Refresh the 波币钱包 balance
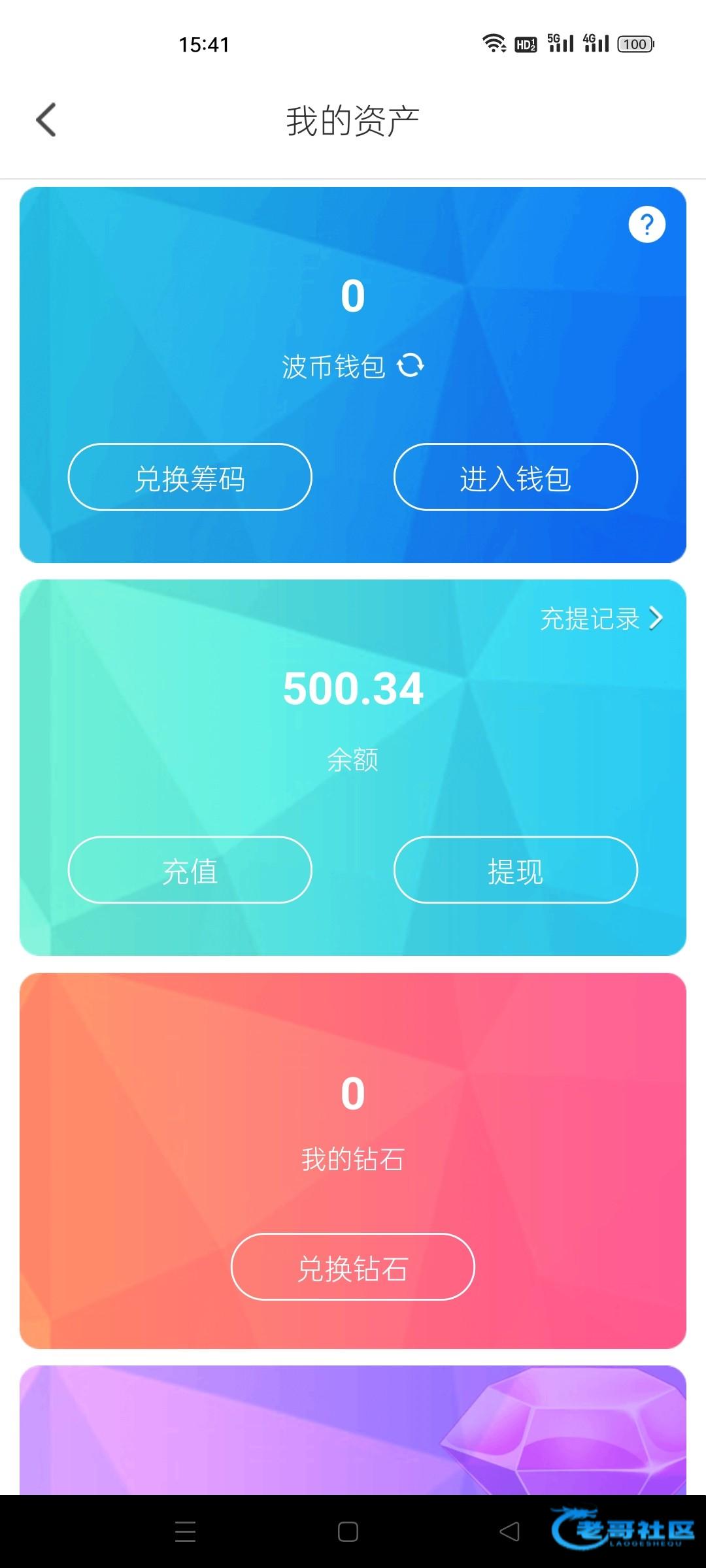The width and height of the screenshot is (706, 1568). pos(411,365)
